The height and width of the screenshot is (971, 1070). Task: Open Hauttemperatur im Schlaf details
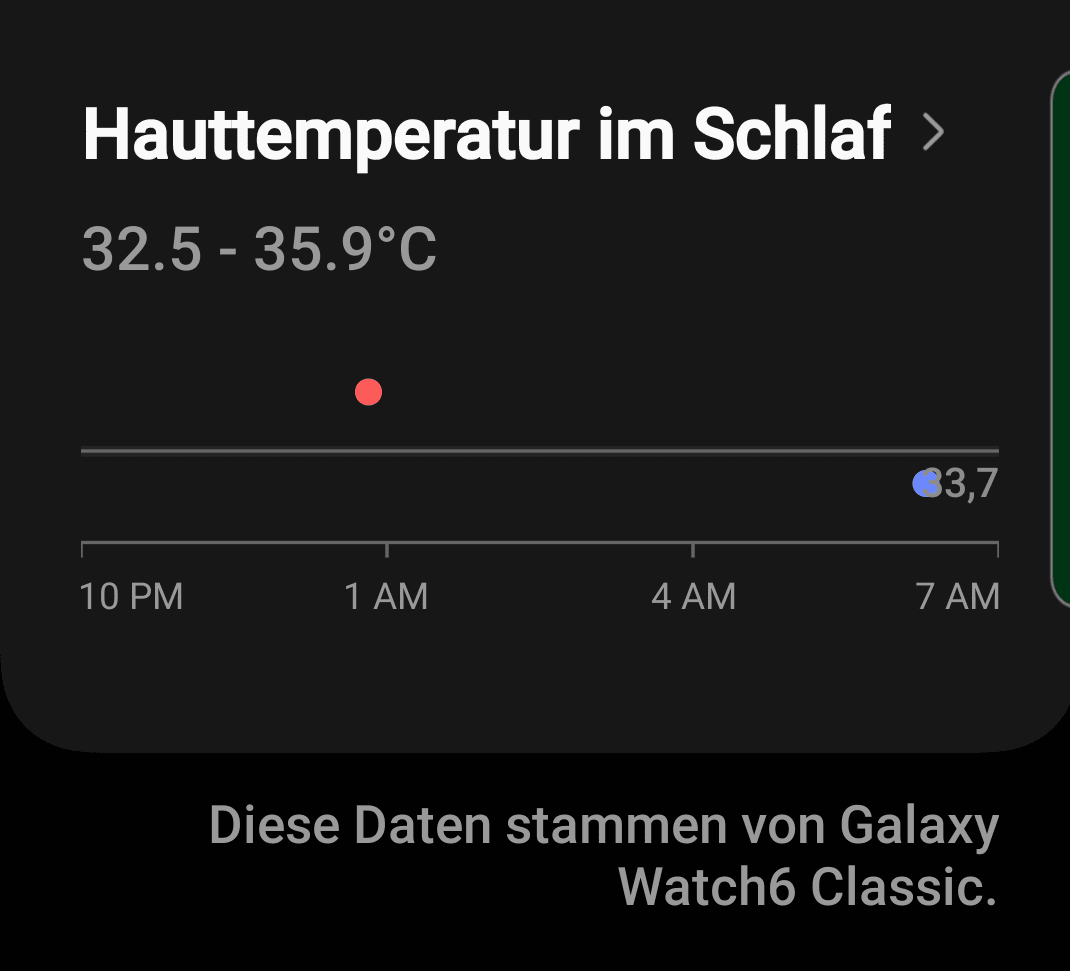[x=932, y=133]
